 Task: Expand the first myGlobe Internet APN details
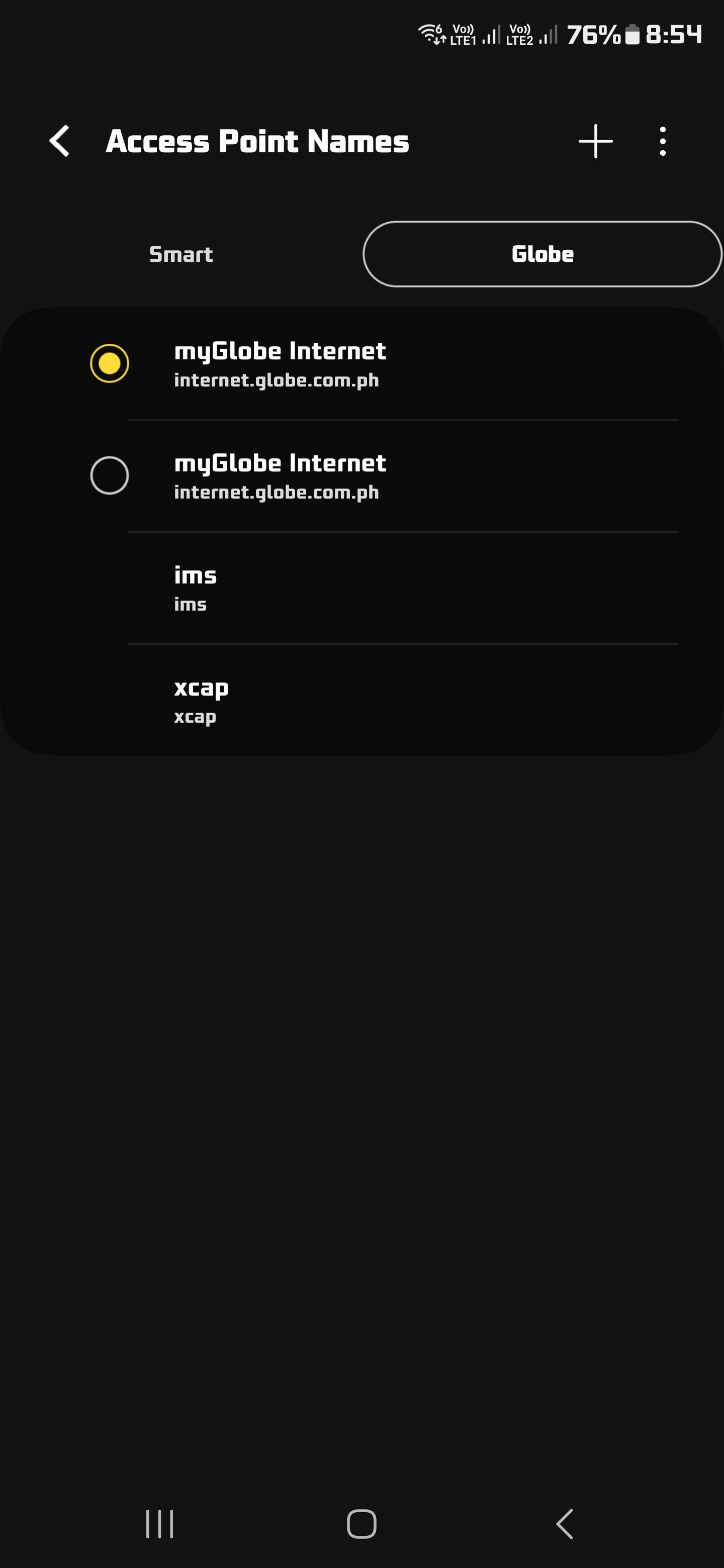(366, 363)
